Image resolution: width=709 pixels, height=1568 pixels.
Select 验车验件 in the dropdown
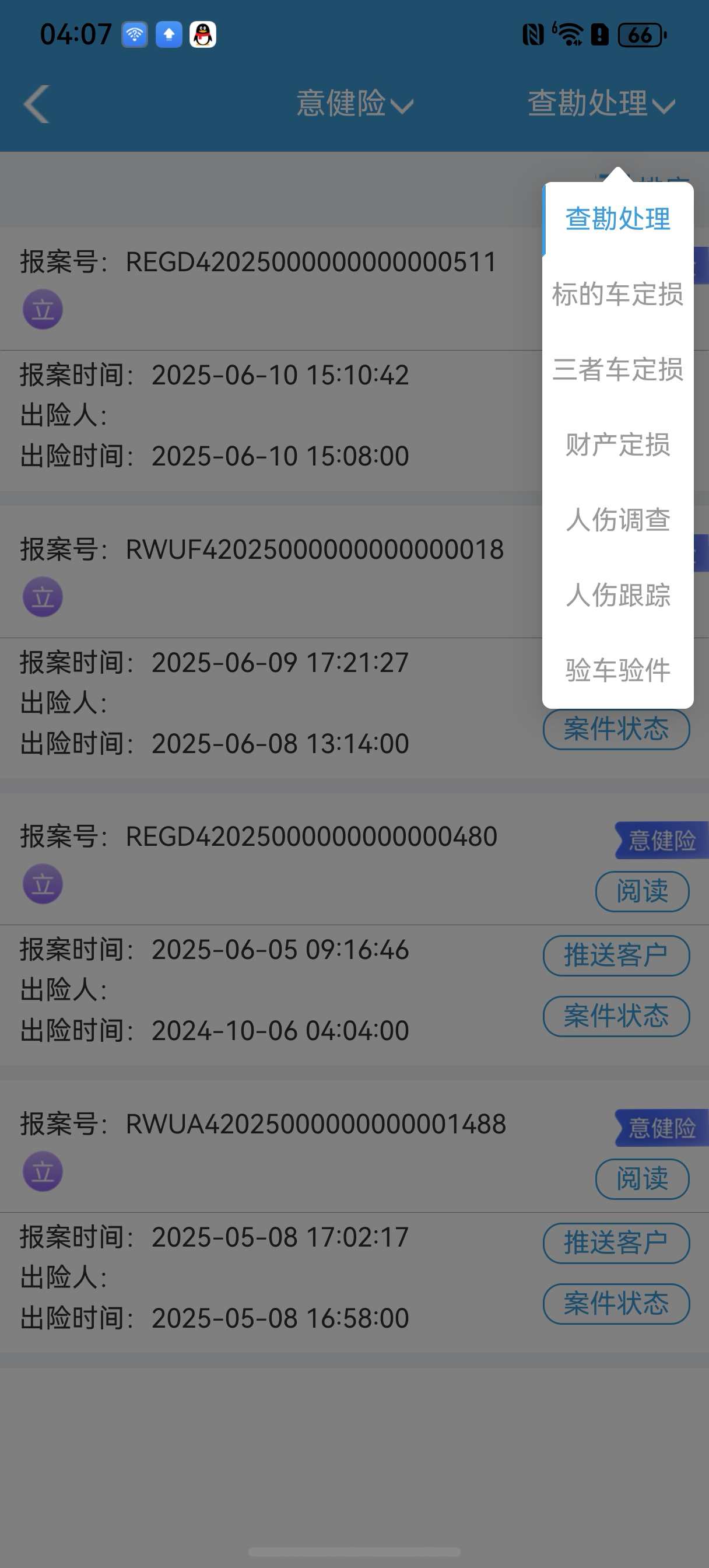click(x=617, y=670)
